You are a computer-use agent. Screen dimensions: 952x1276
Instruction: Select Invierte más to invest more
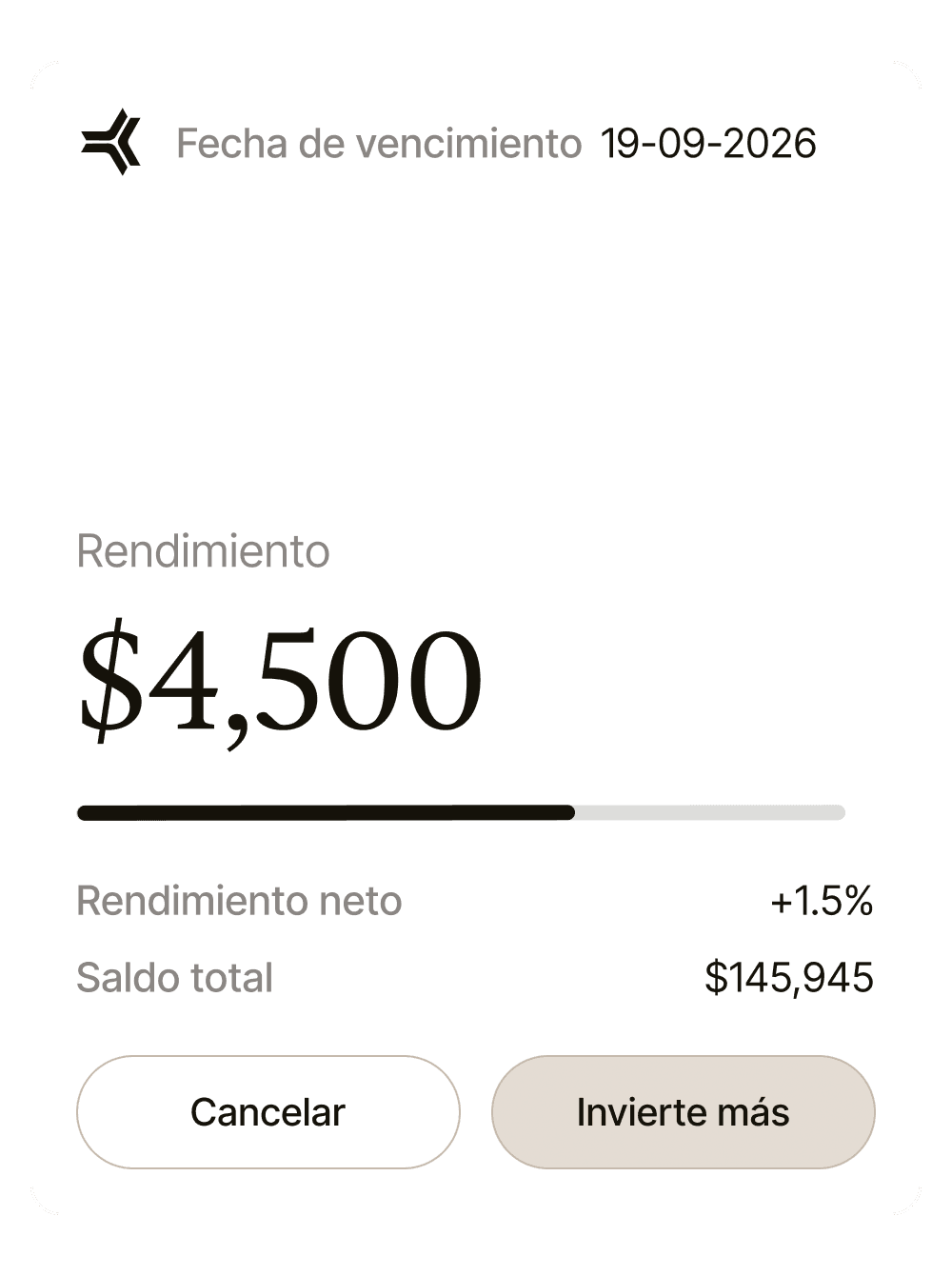(683, 1111)
